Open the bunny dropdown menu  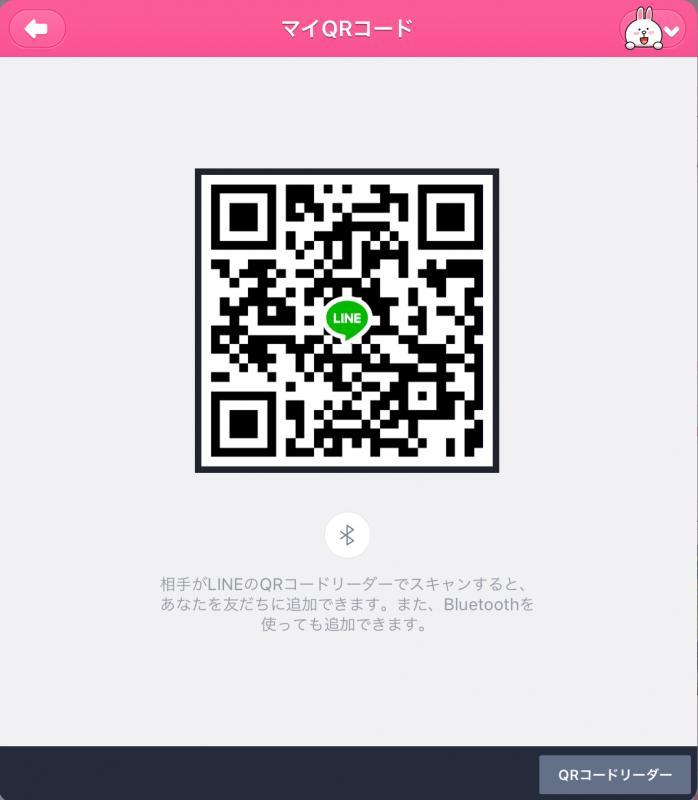pos(653,30)
